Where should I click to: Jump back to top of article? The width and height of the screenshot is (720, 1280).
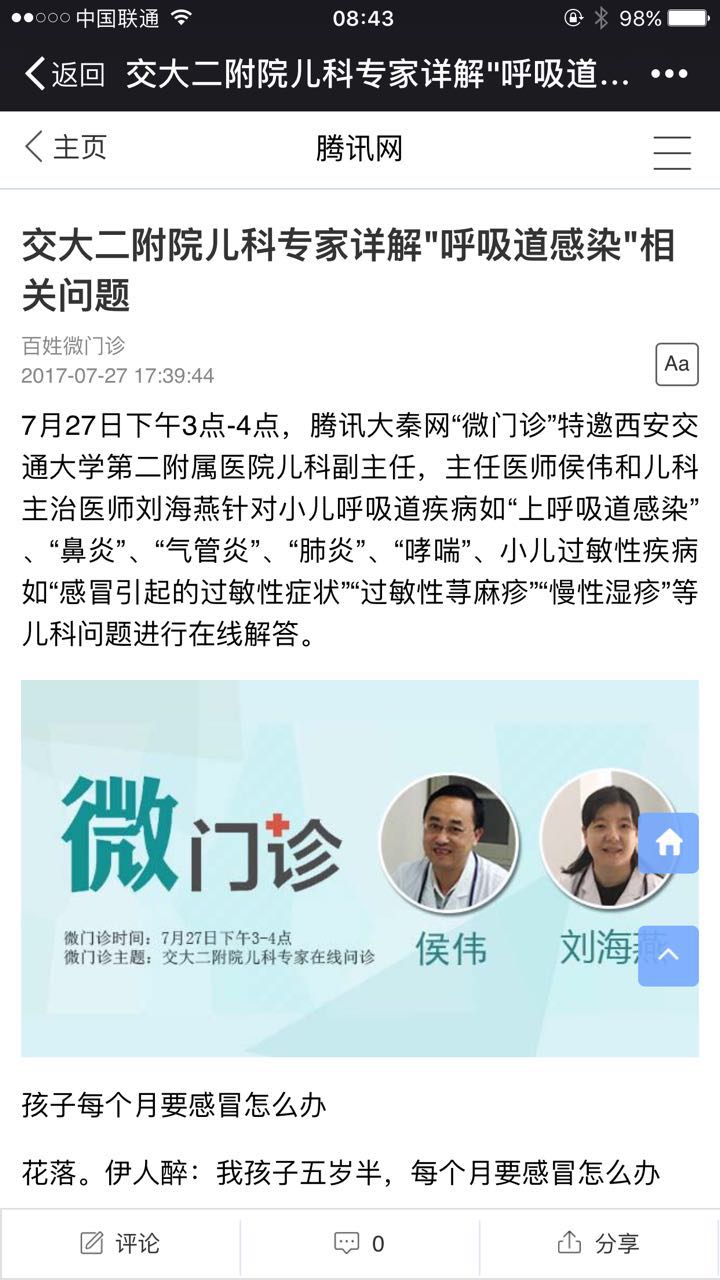668,955
